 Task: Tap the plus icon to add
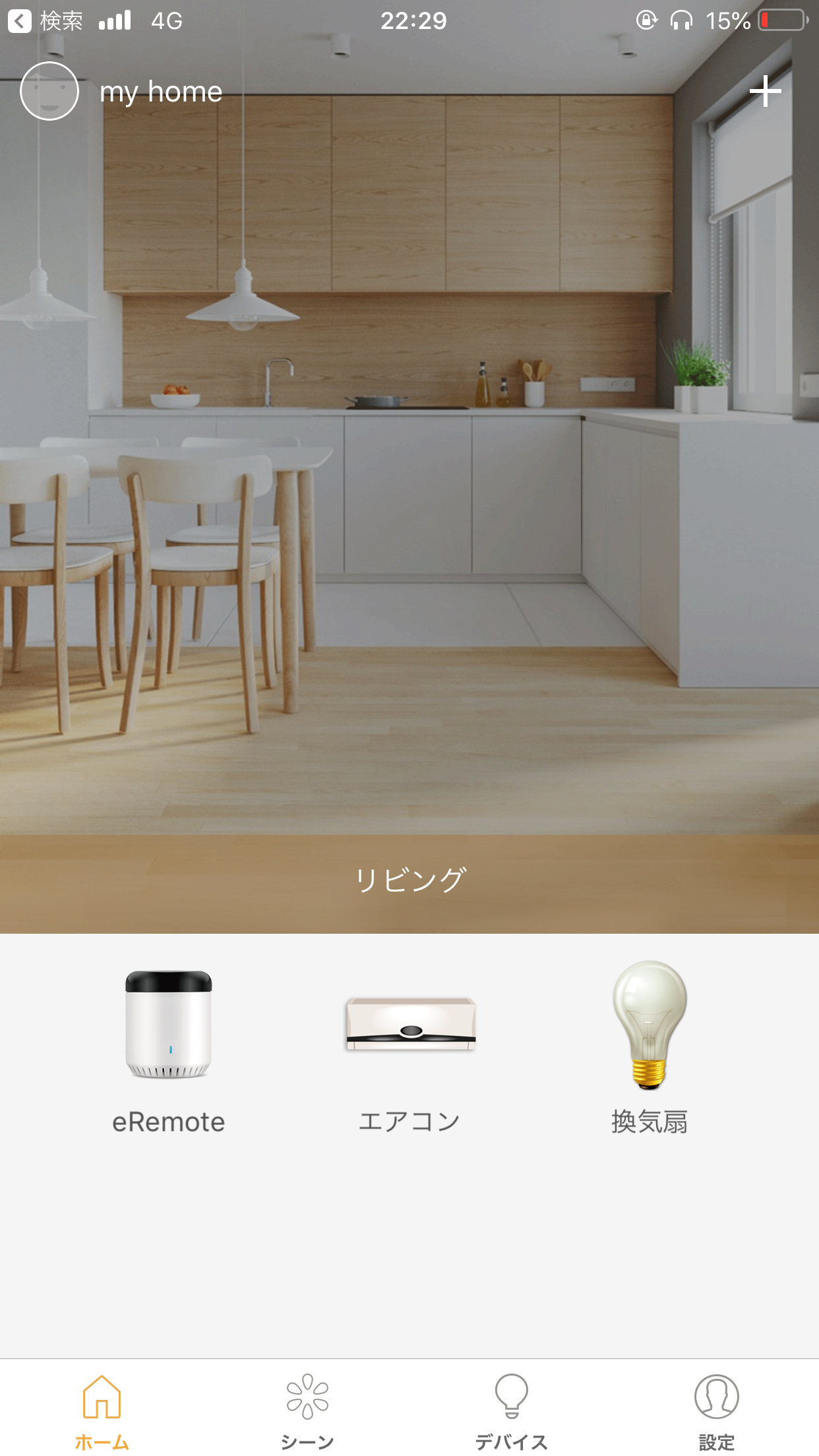coord(765,91)
